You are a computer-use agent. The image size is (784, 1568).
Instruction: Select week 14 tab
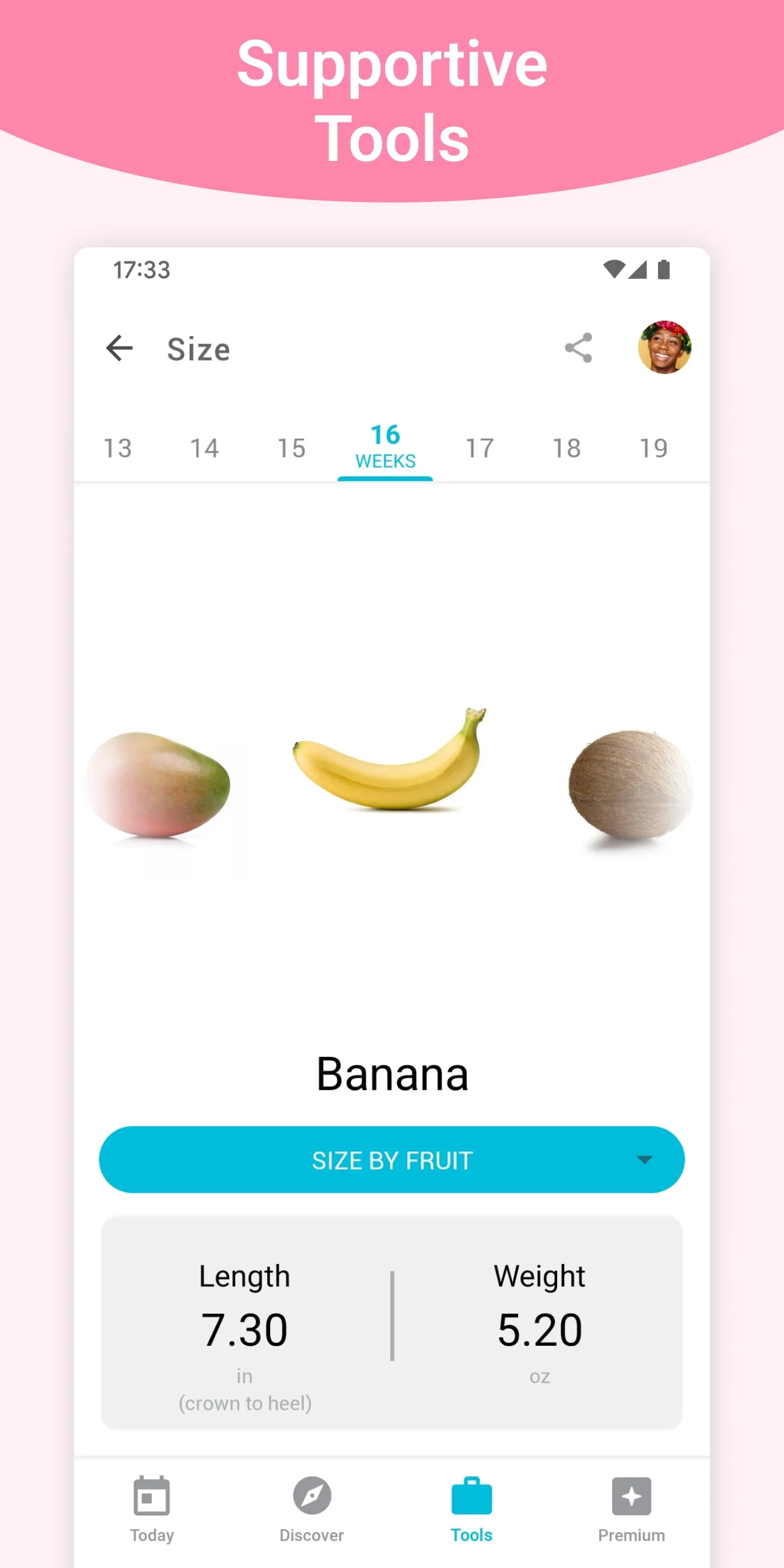[x=205, y=448]
